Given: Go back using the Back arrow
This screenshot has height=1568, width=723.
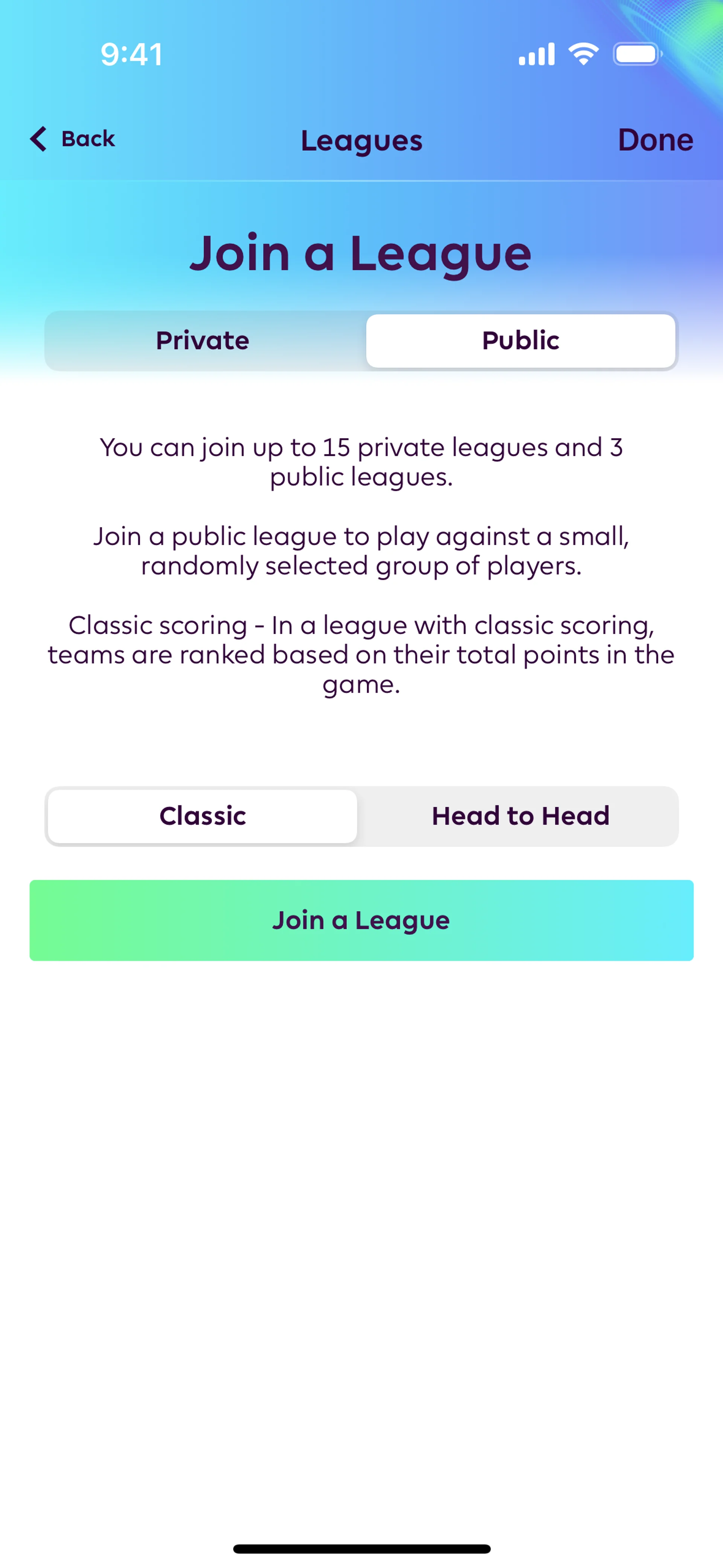Looking at the screenshot, I should [72, 139].
